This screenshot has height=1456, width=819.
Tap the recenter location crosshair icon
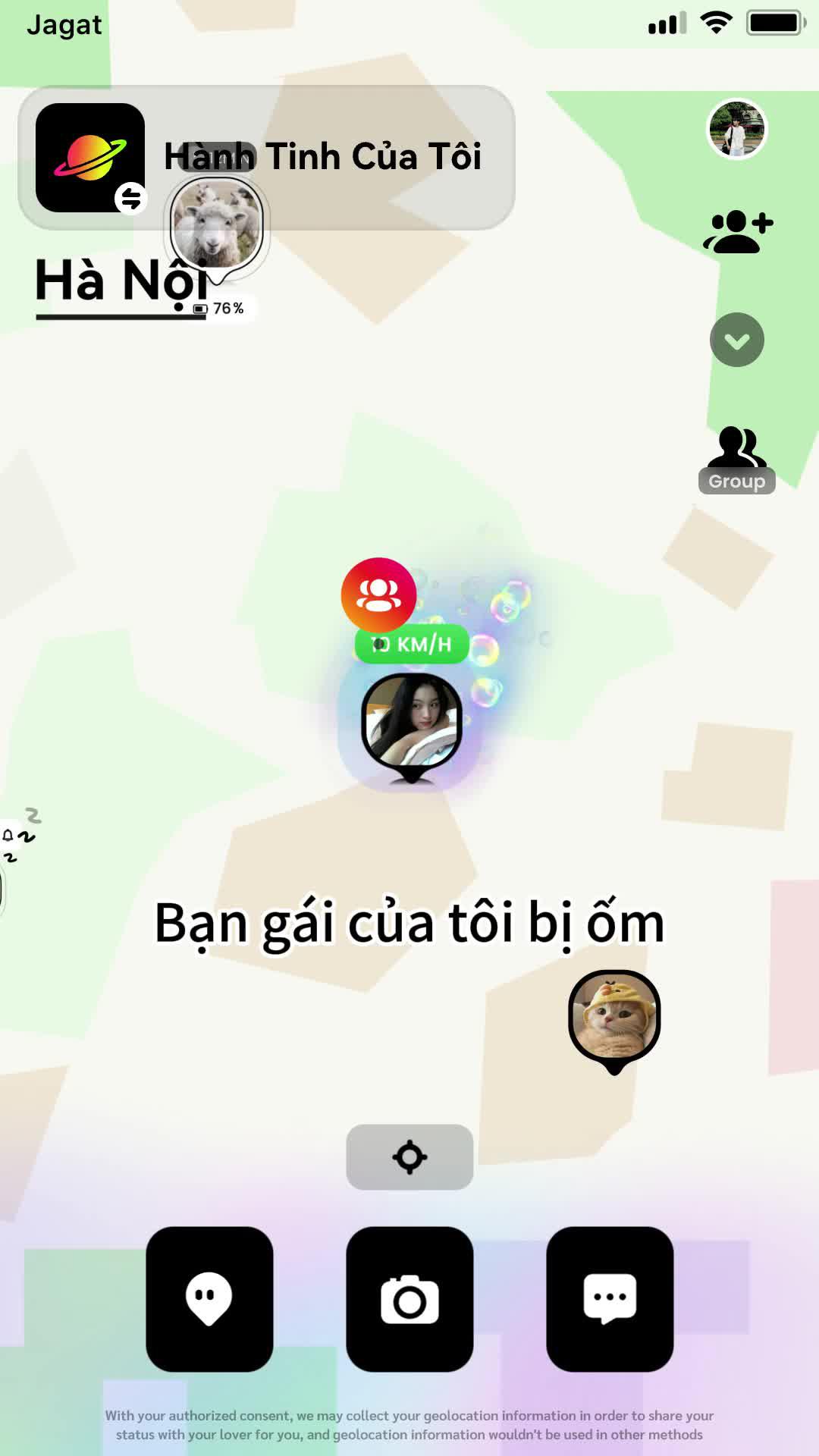pyautogui.click(x=409, y=1156)
